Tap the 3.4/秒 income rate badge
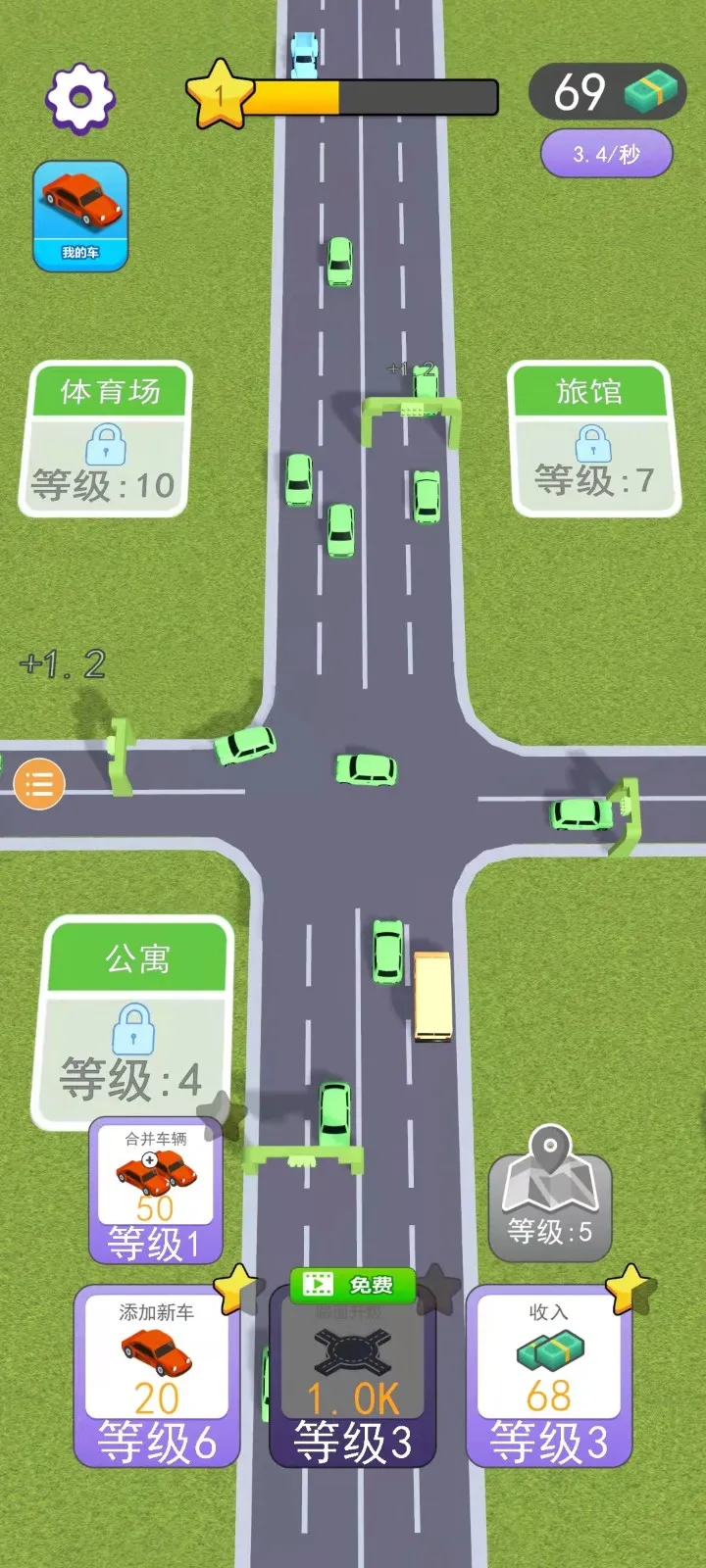This screenshot has height=1568, width=706. point(605,151)
